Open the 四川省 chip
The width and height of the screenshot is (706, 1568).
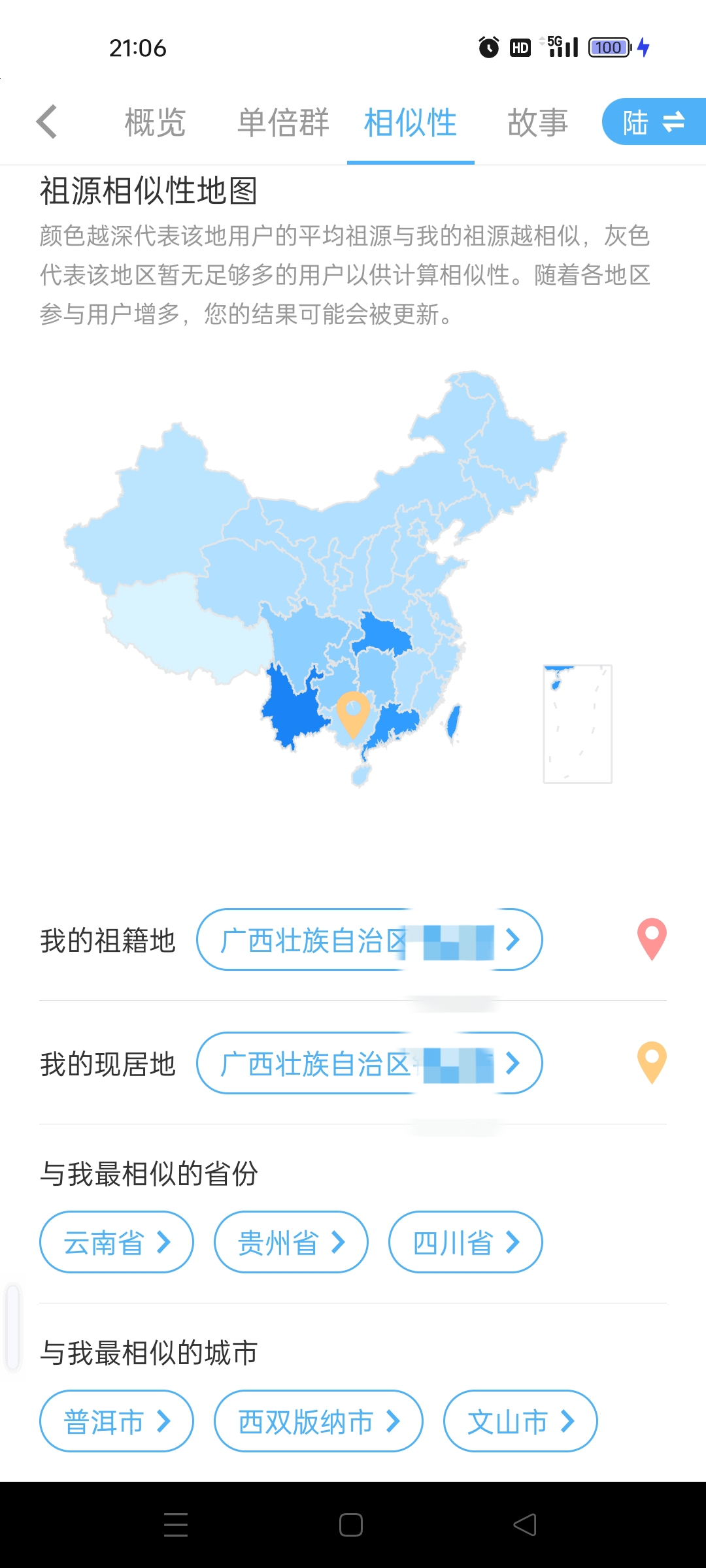click(465, 1242)
